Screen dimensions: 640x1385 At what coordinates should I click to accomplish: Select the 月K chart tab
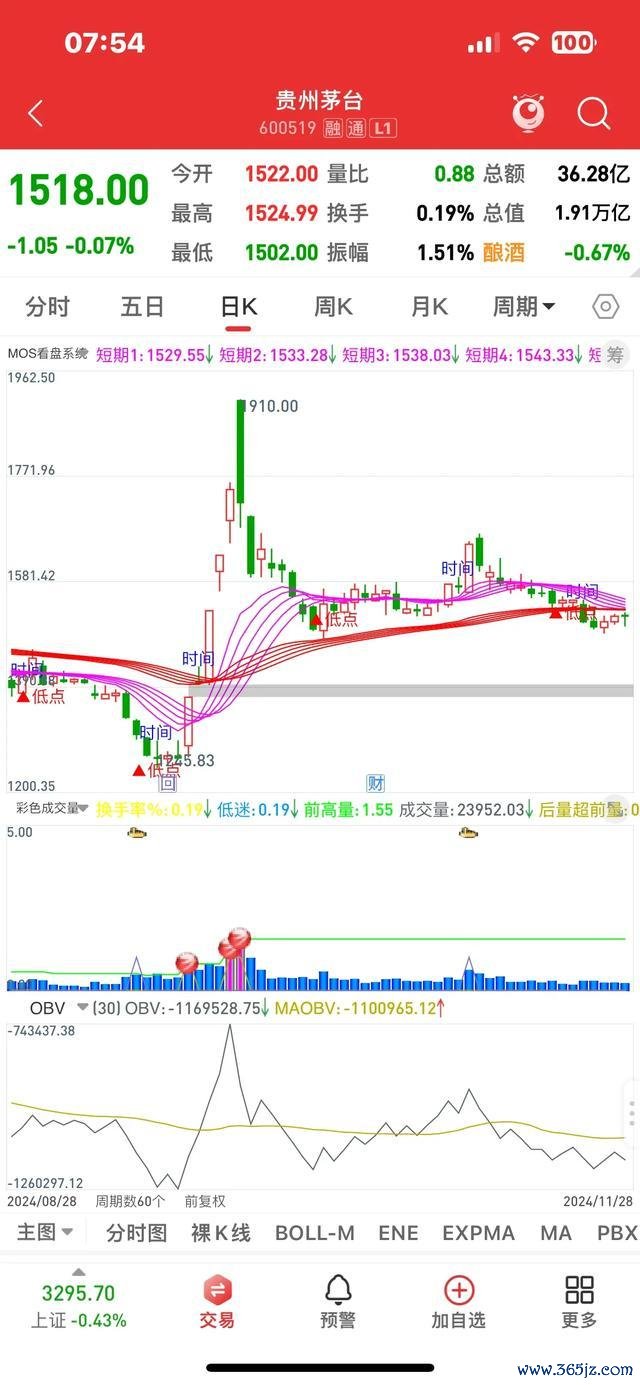(429, 307)
